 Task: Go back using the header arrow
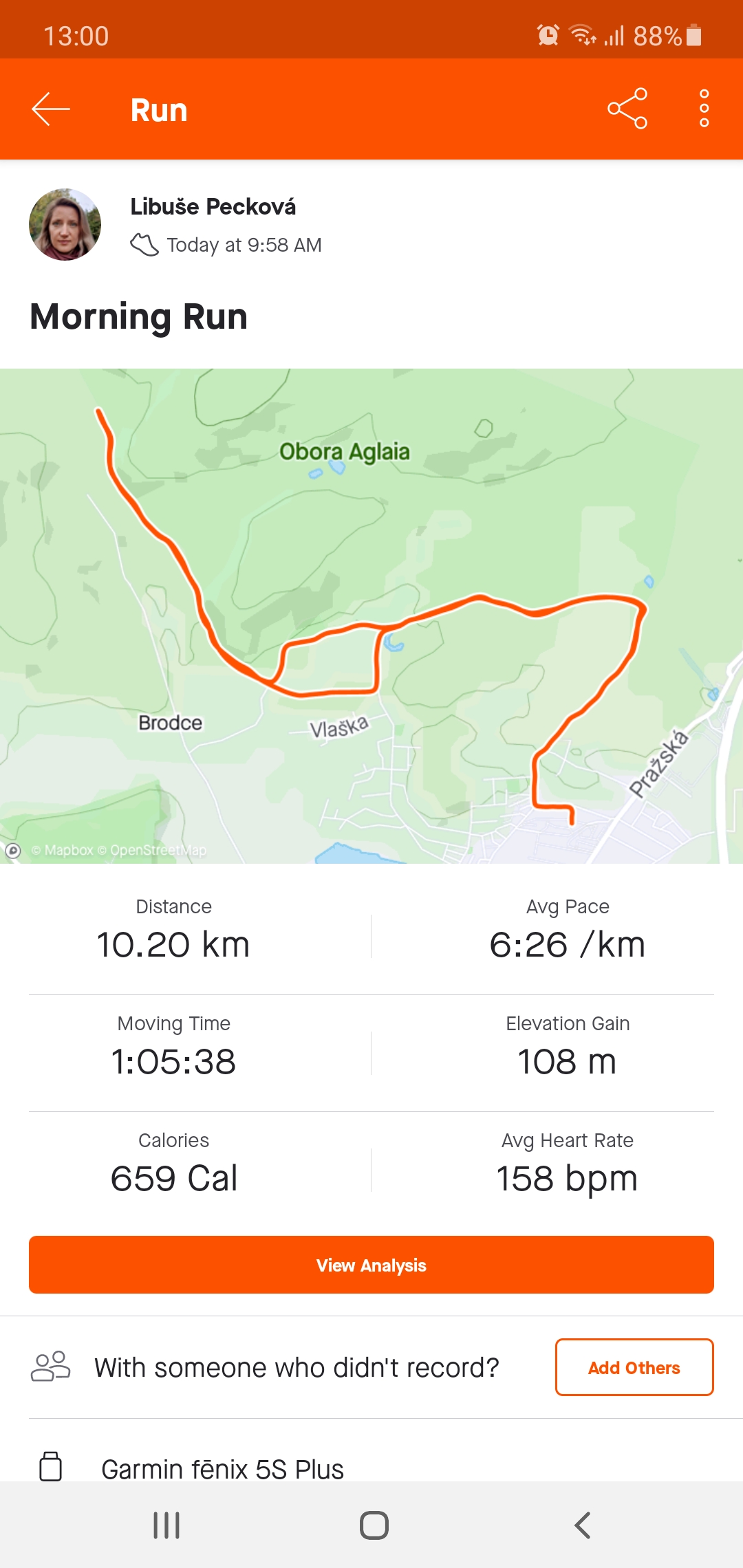point(51,109)
